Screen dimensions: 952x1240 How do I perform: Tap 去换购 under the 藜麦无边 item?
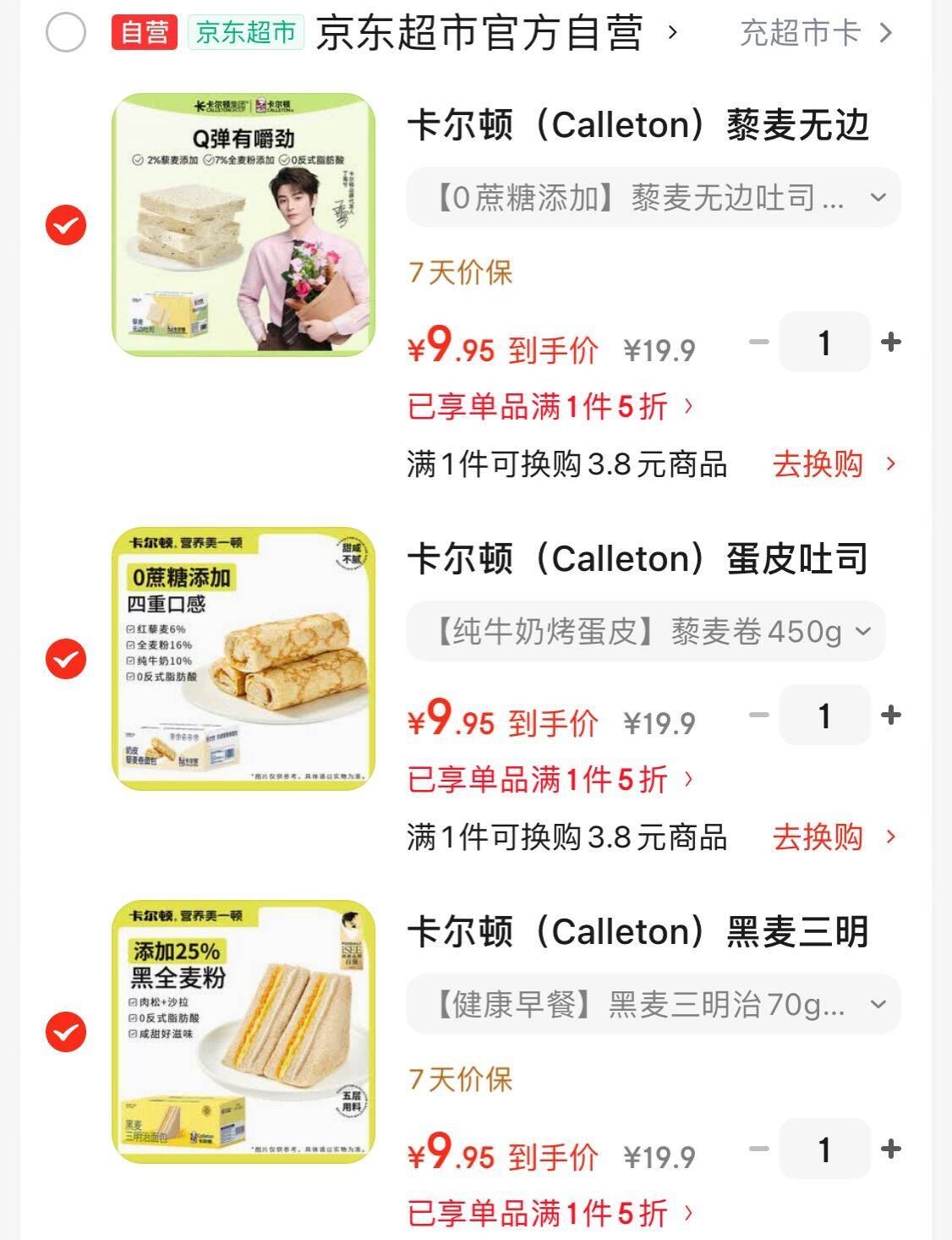click(x=833, y=464)
